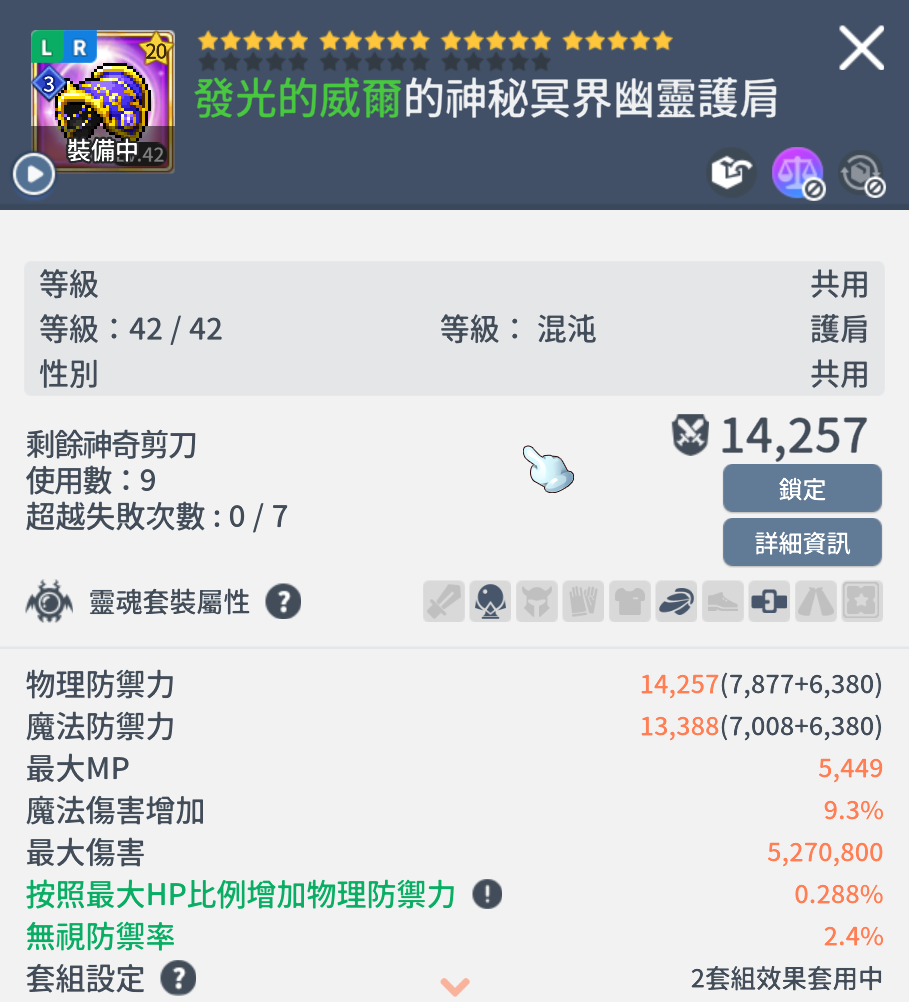Tap the info icon beside 按照最大HP比例增加物理防禦力
Image resolution: width=909 pixels, height=1002 pixels.
pos(487,893)
